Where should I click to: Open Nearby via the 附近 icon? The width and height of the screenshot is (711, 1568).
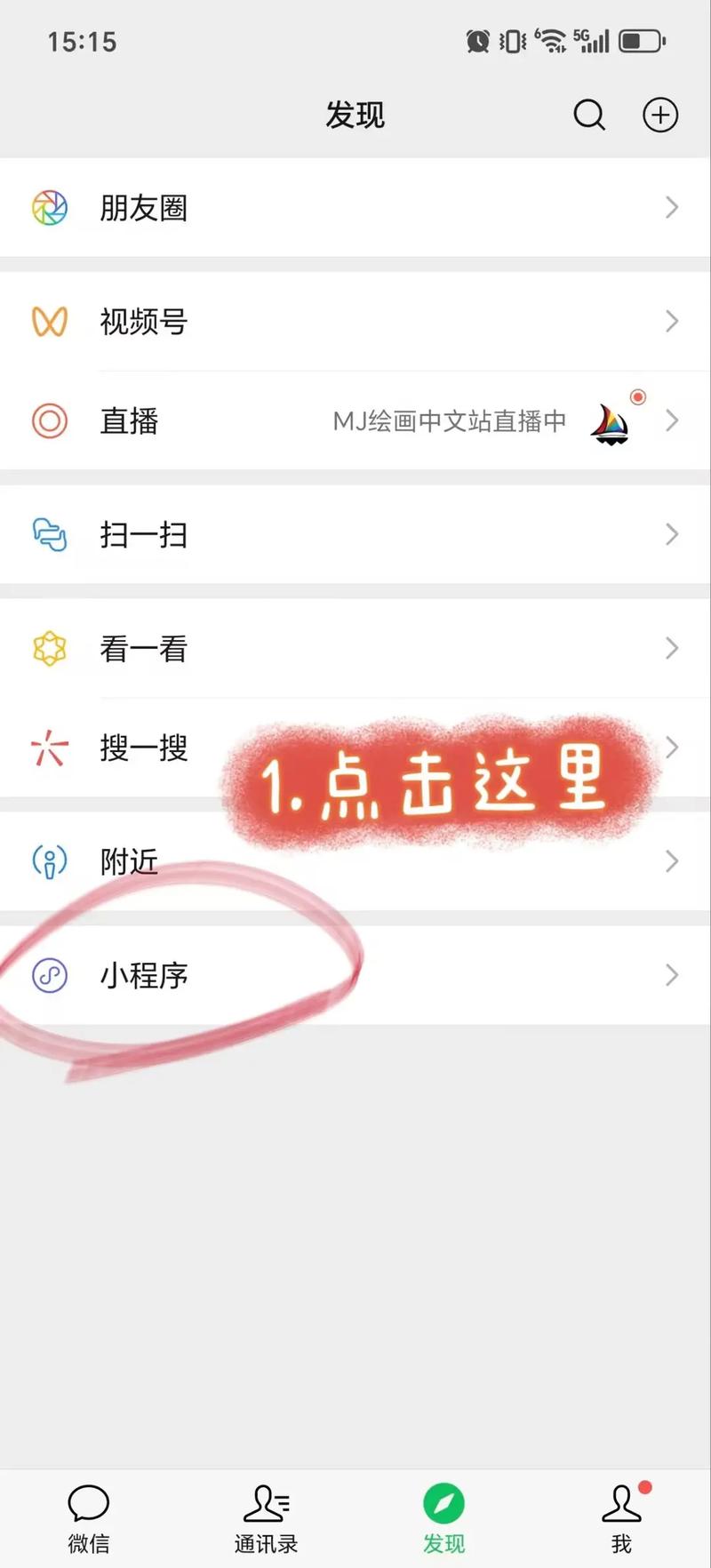click(x=49, y=860)
